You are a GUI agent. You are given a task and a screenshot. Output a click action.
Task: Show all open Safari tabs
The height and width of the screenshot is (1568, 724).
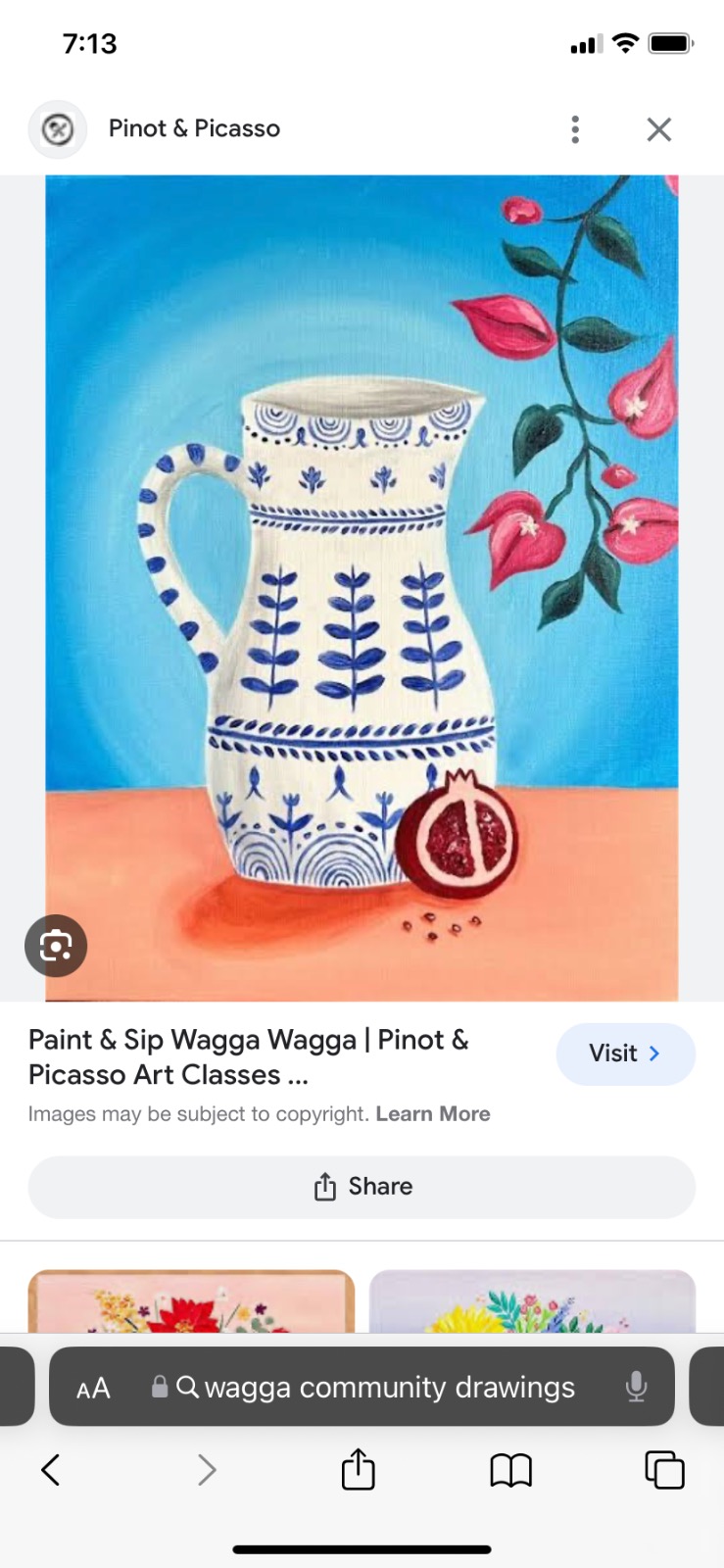tap(664, 1470)
